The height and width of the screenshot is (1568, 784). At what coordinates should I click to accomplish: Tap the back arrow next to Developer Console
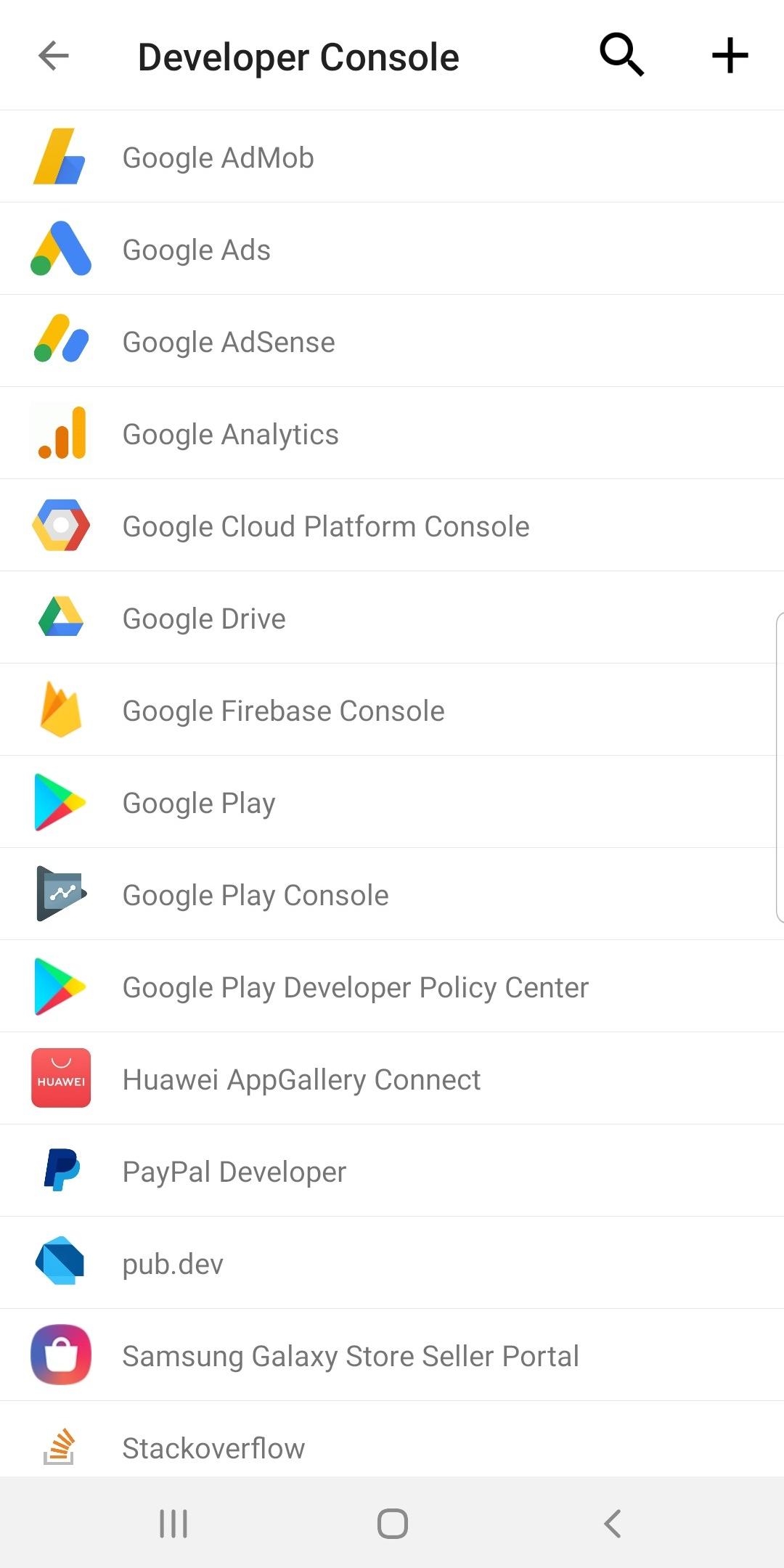(52, 56)
